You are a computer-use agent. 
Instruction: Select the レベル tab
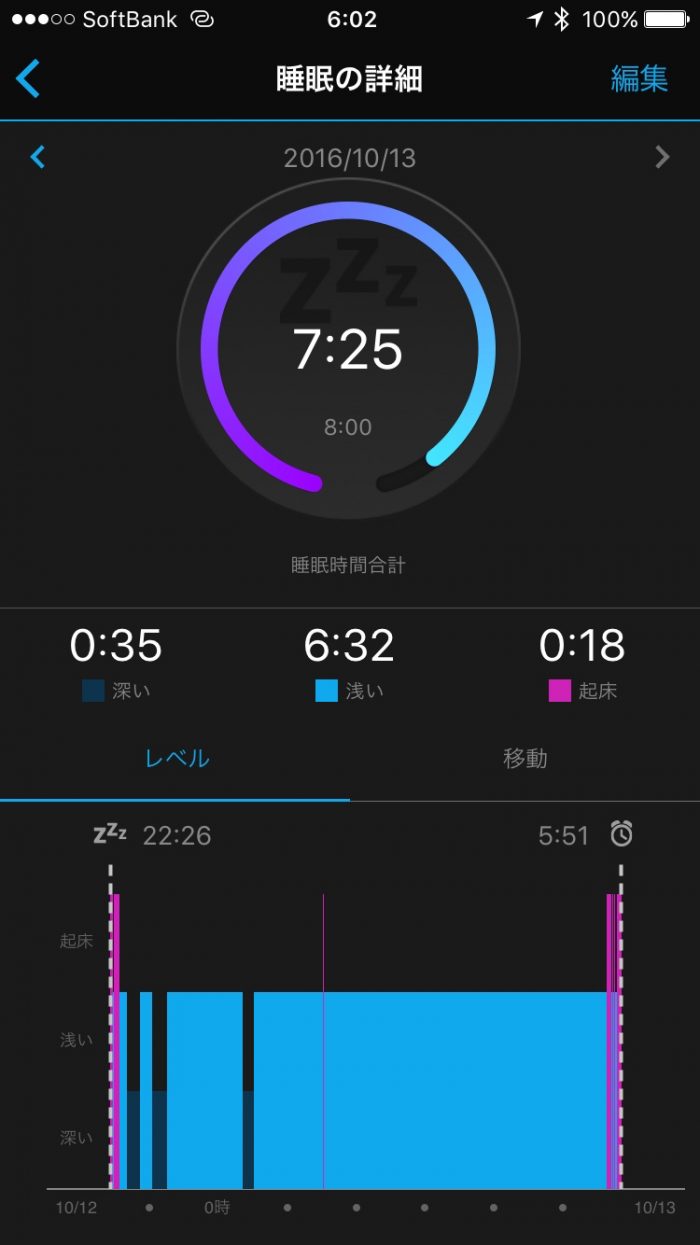point(176,758)
